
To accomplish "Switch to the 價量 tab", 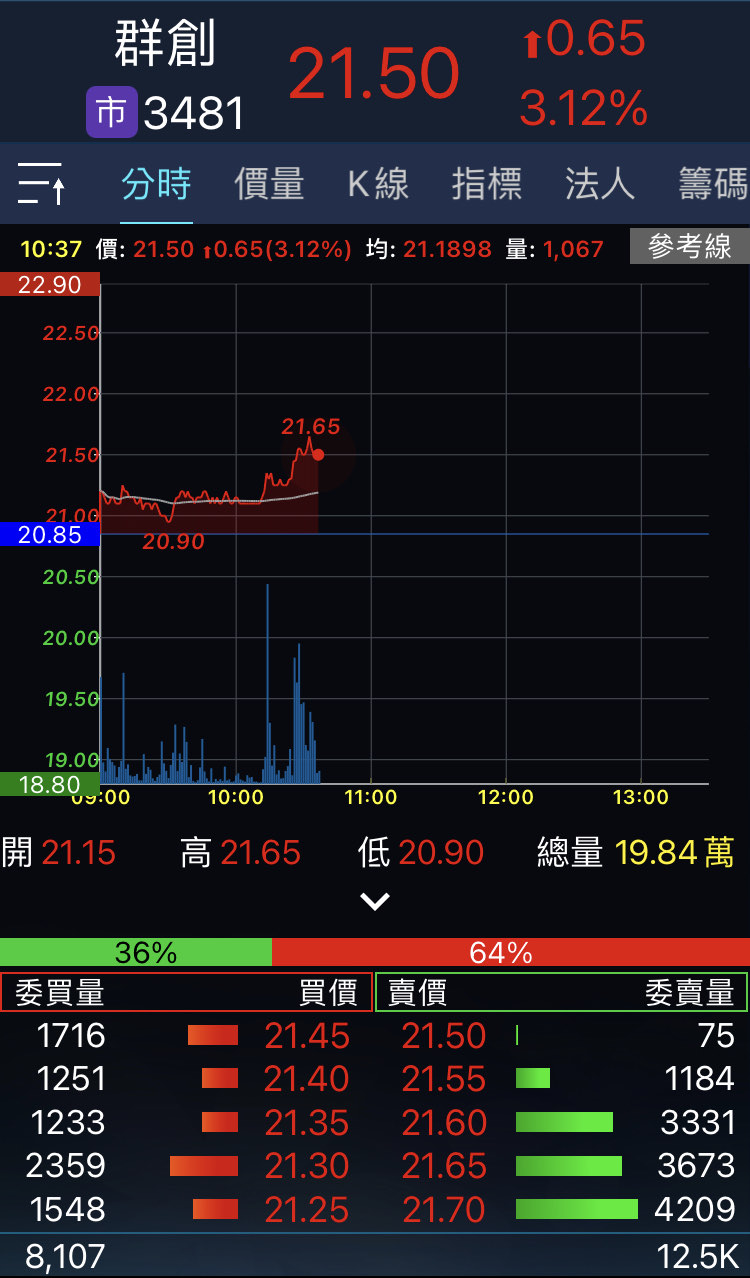I will pos(269,184).
